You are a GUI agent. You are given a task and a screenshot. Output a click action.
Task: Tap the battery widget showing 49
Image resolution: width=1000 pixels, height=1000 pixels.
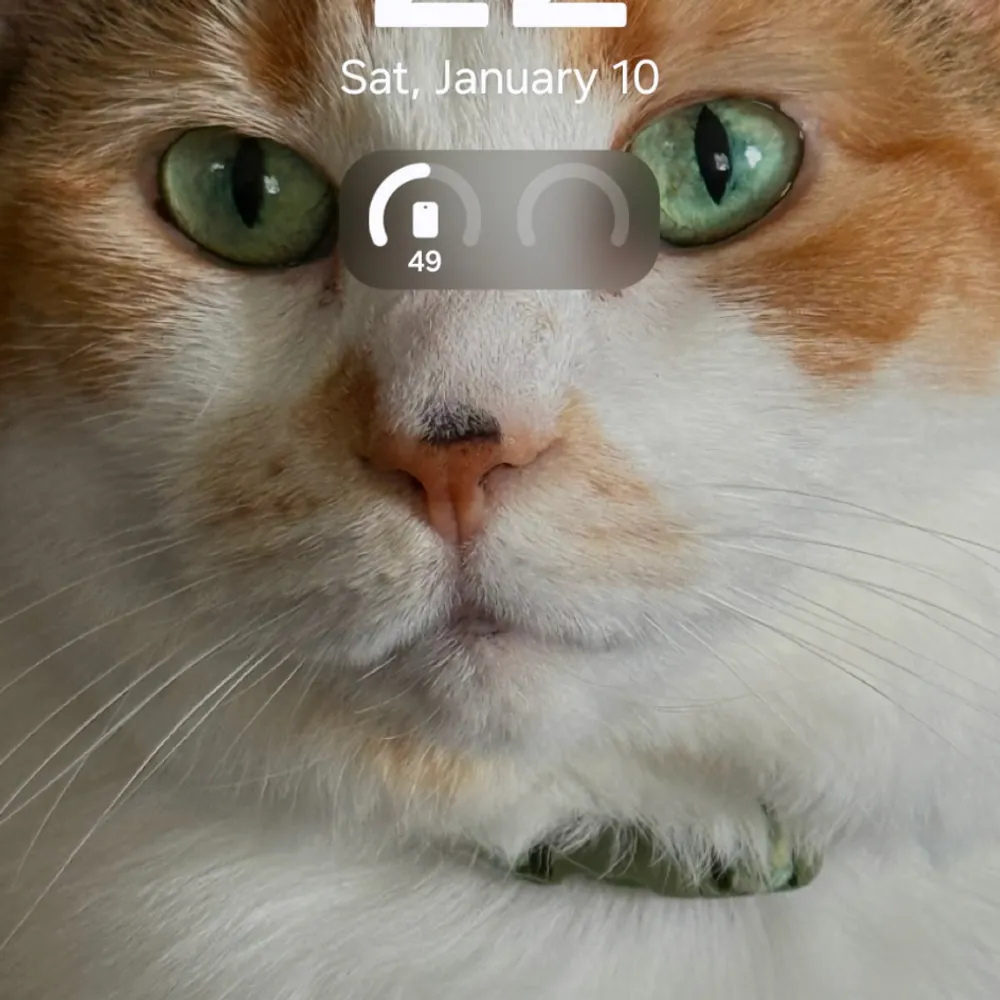tap(425, 220)
